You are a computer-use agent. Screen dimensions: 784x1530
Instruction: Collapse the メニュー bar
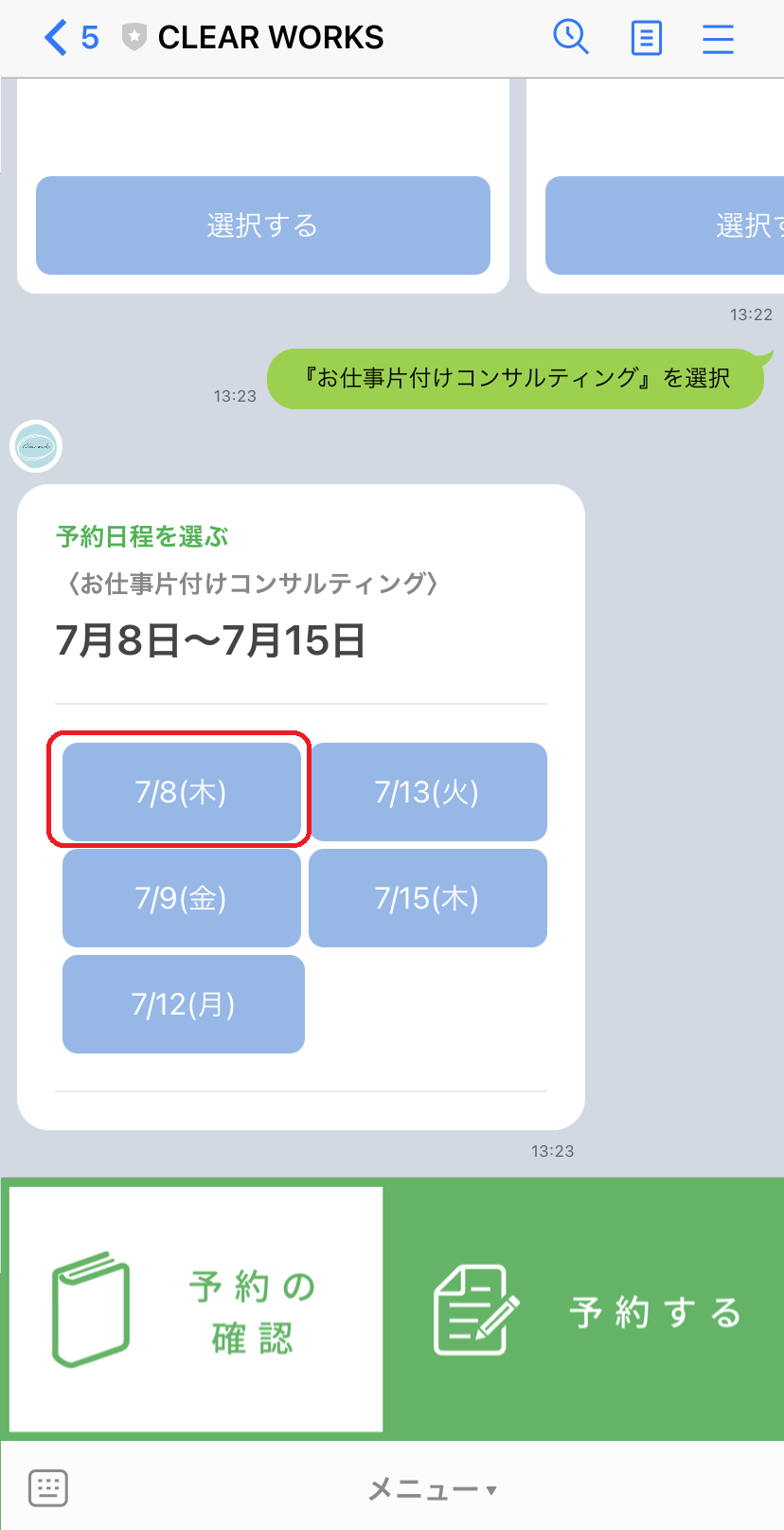point(432,1489)
